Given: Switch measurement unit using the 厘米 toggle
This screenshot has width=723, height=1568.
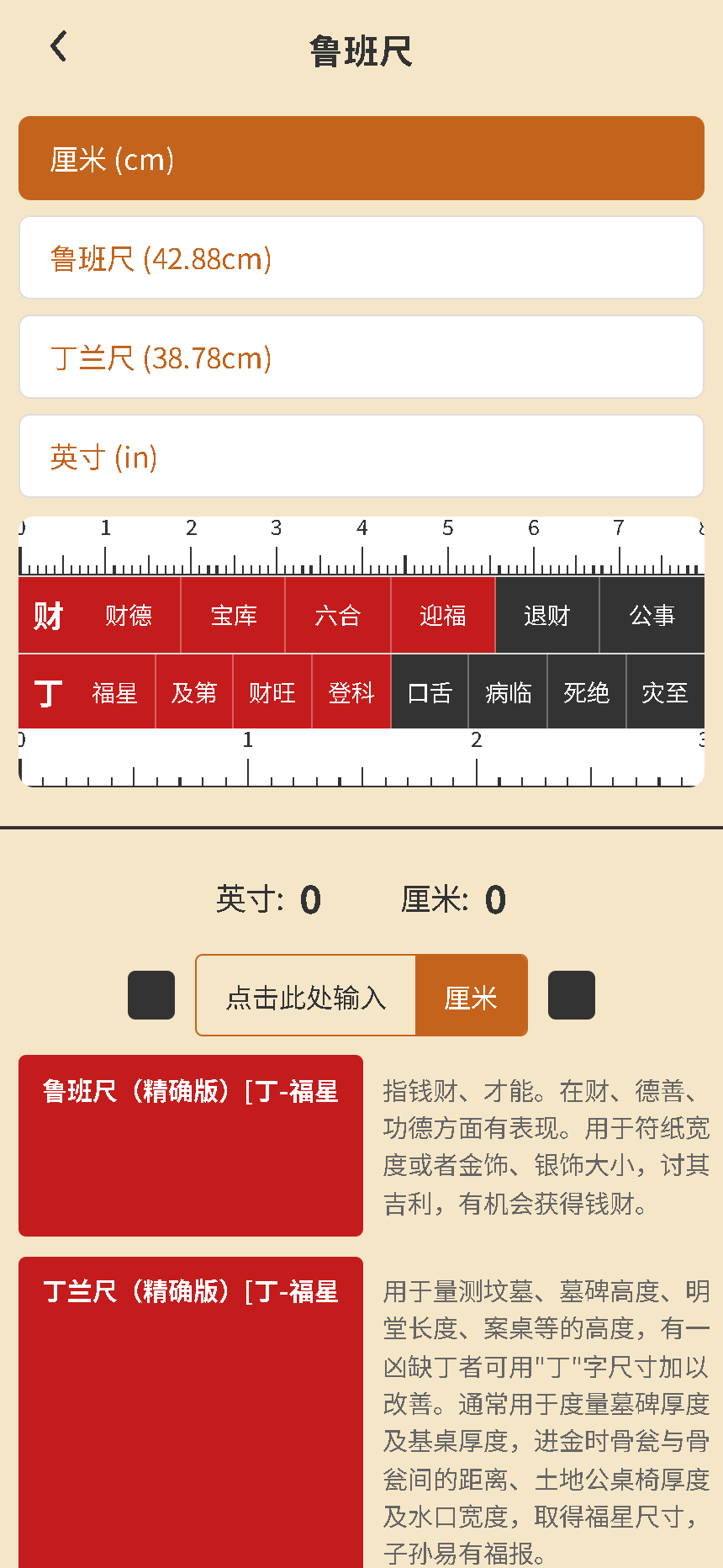Looking at the screenshot, I should (x=471, y=994).
